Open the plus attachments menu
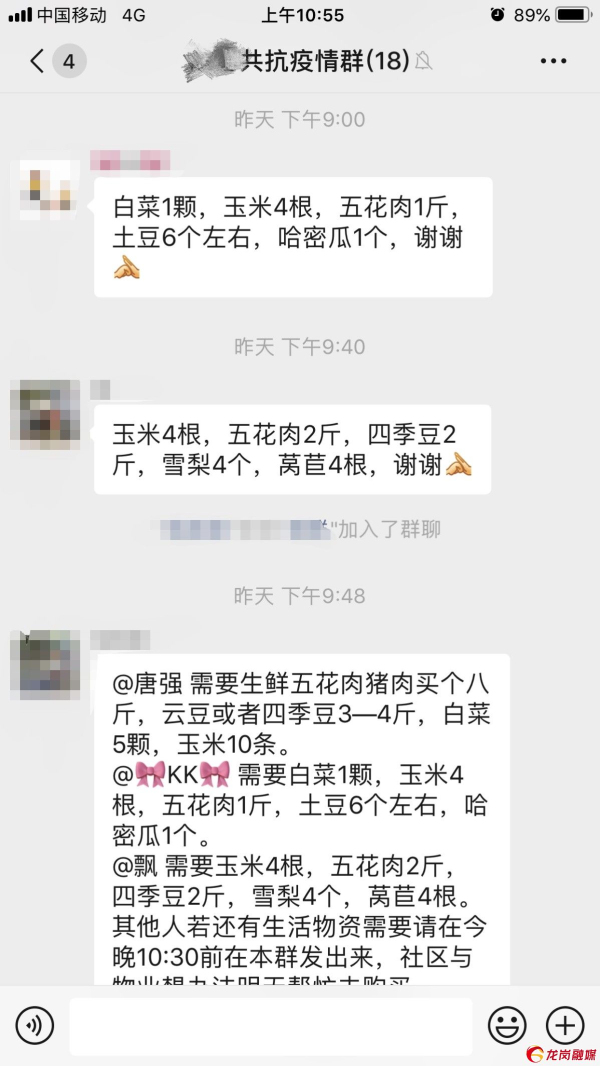Screen dimensions: 600x1066 click(565, 1025)
